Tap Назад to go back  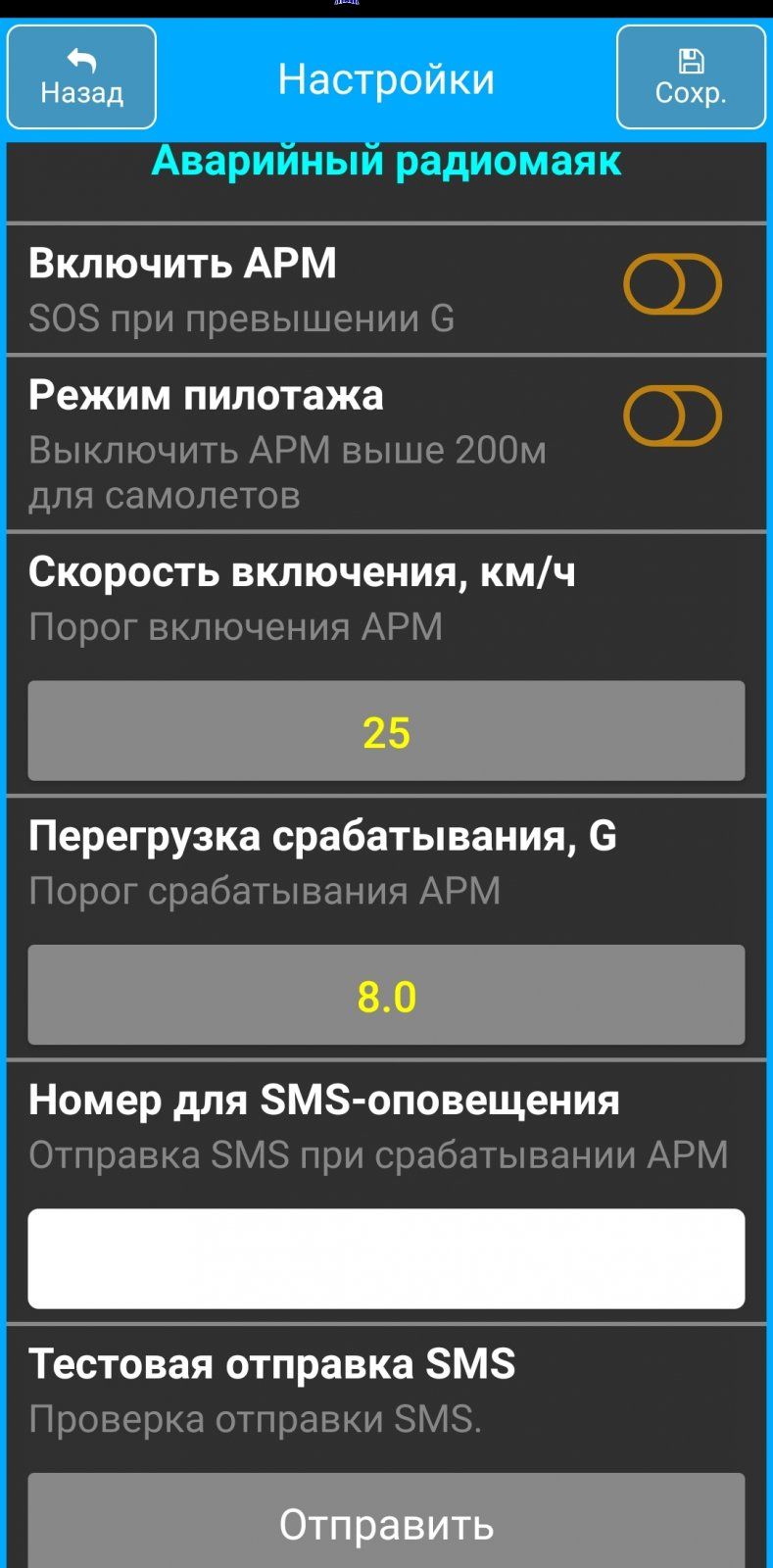click(80, 76)
